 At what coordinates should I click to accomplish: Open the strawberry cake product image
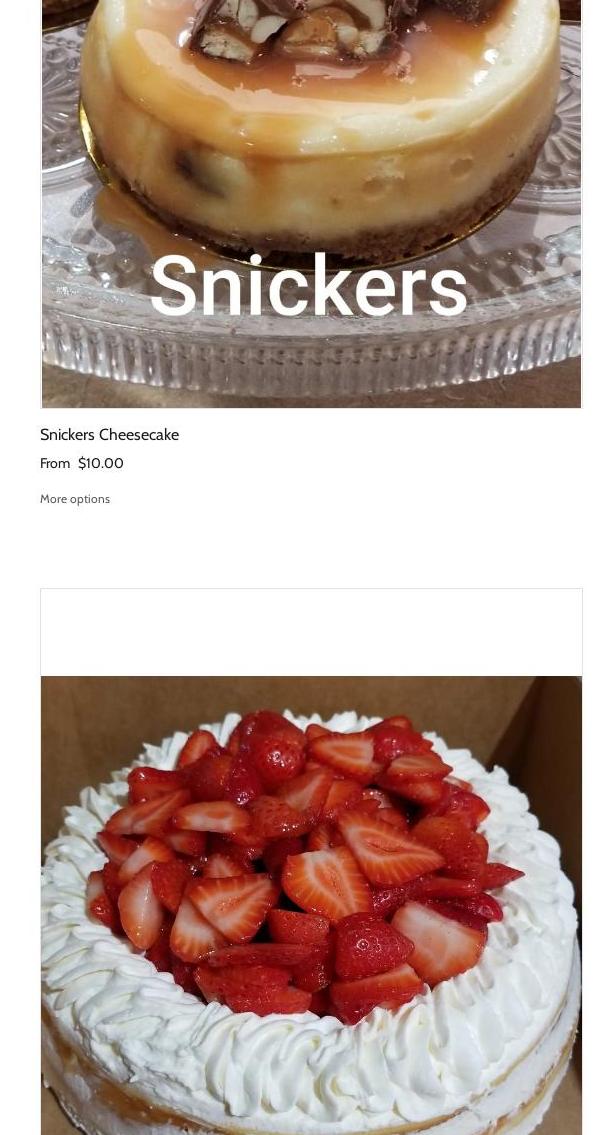point(311,900)
